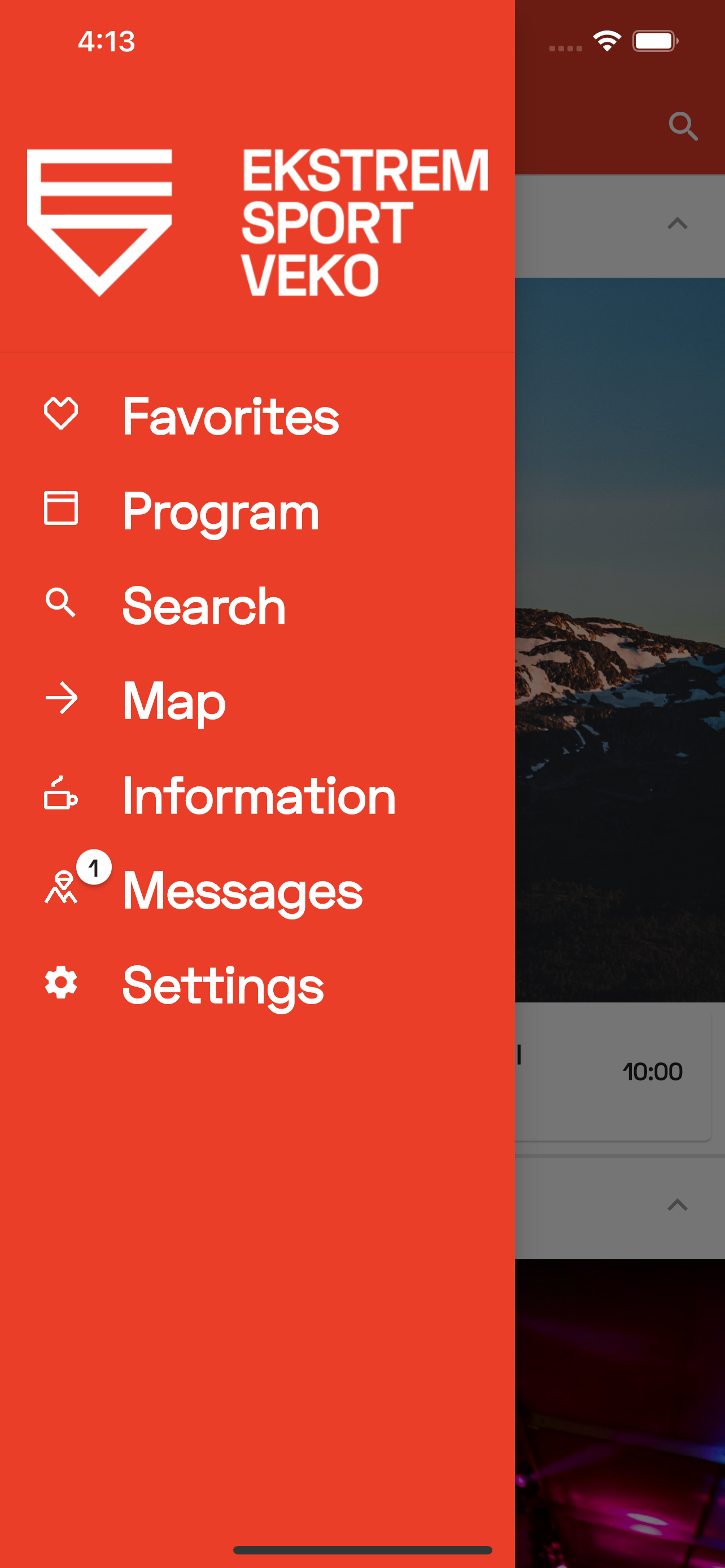Open the Map page

point(174,701)
